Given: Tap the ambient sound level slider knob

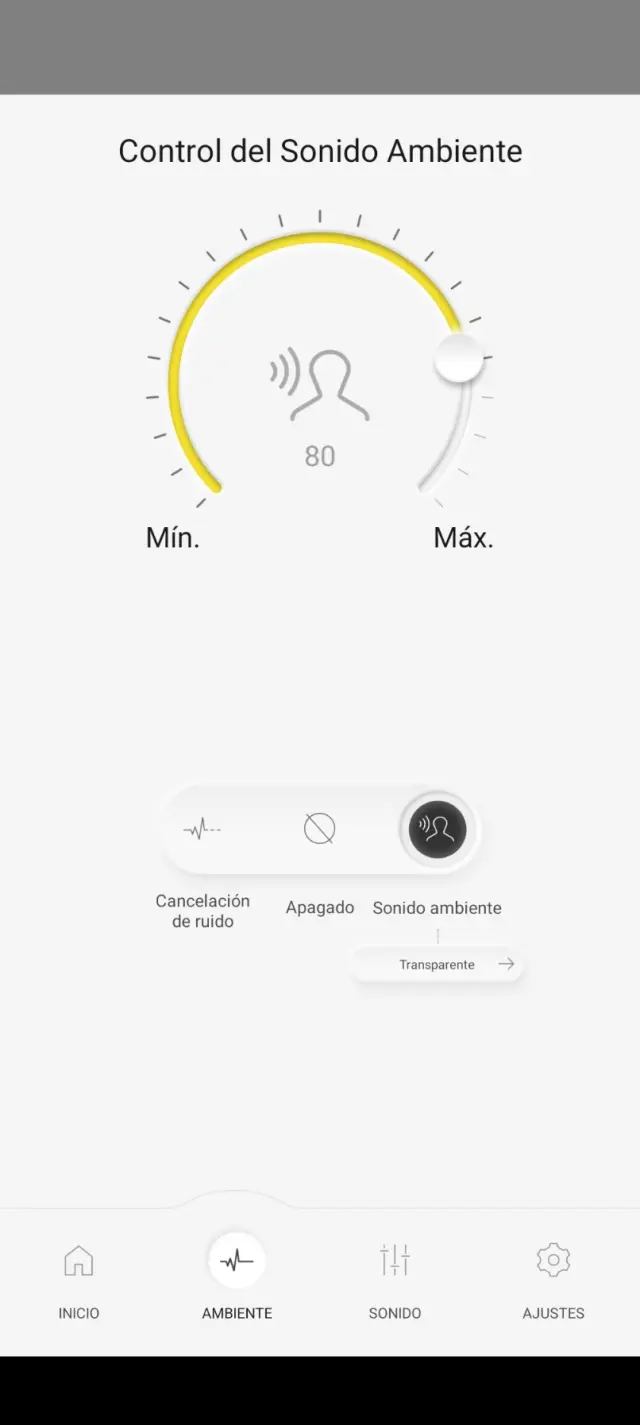Looking at the screenshot, I should pos(459,359).
